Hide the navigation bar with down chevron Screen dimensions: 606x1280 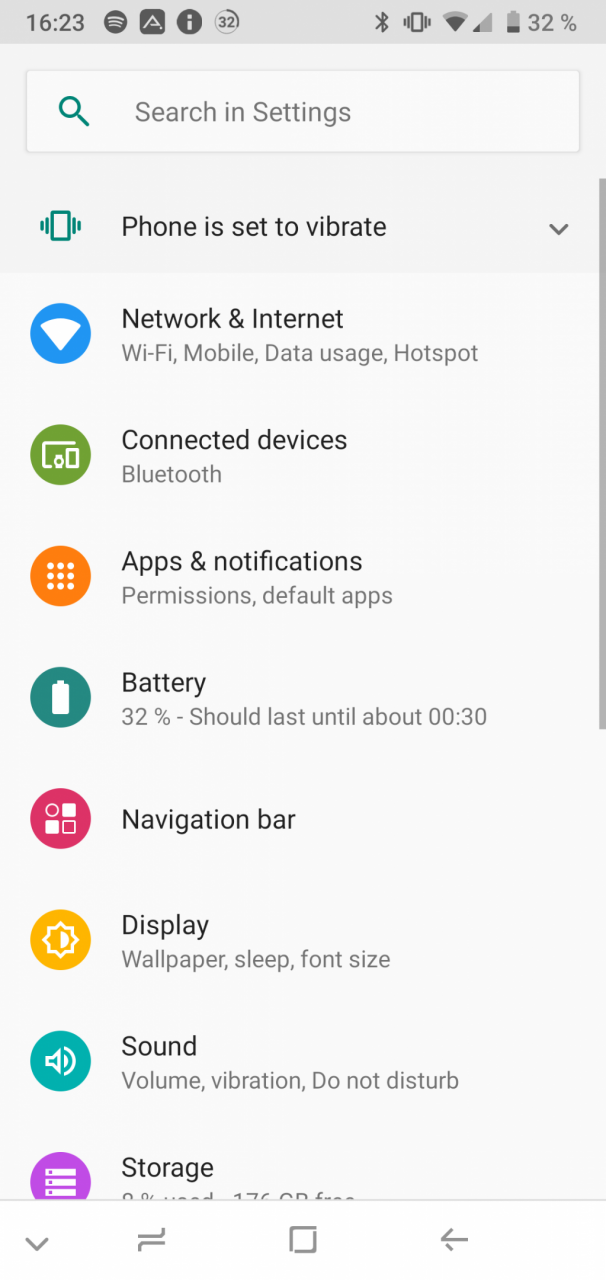(37, 1244)
